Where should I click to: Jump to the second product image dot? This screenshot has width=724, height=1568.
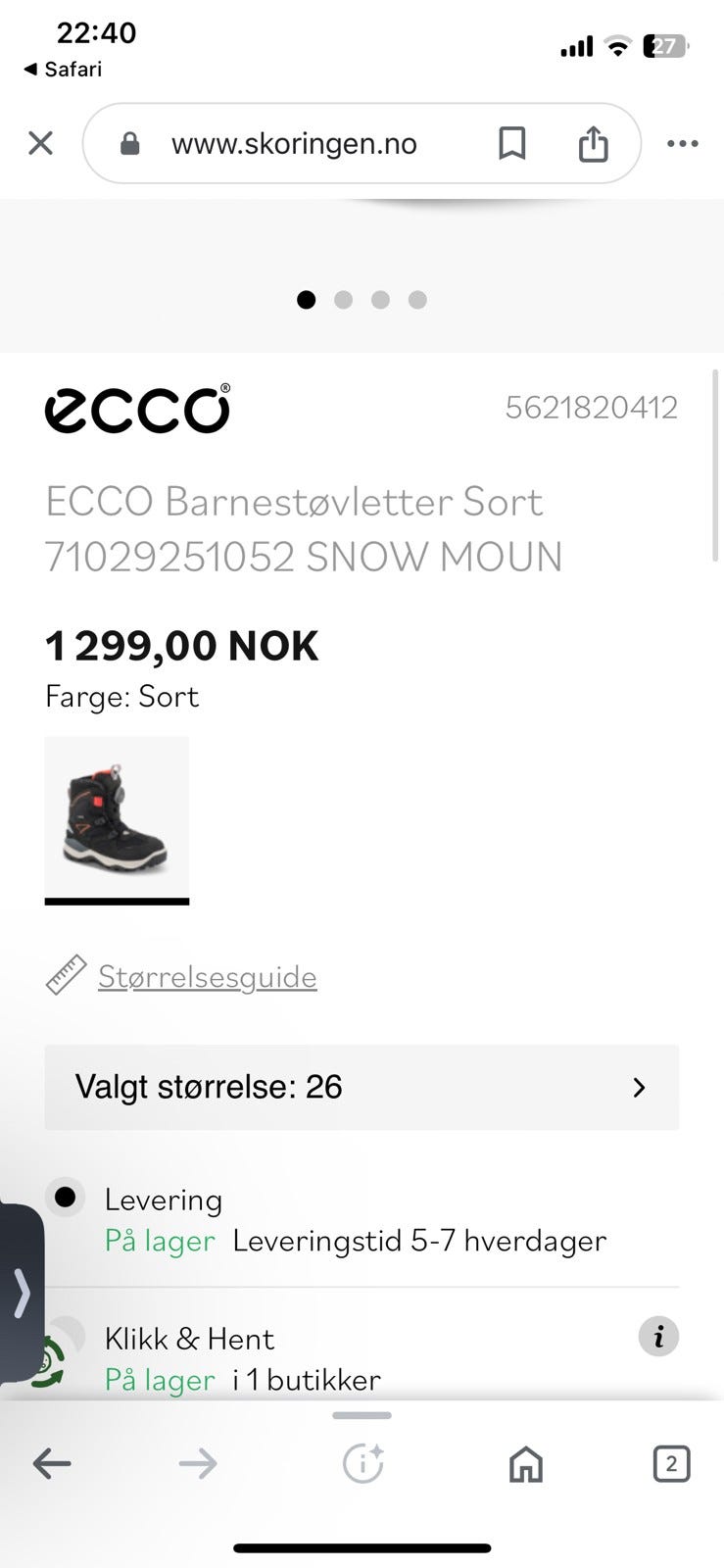click(x=343, y=300)
